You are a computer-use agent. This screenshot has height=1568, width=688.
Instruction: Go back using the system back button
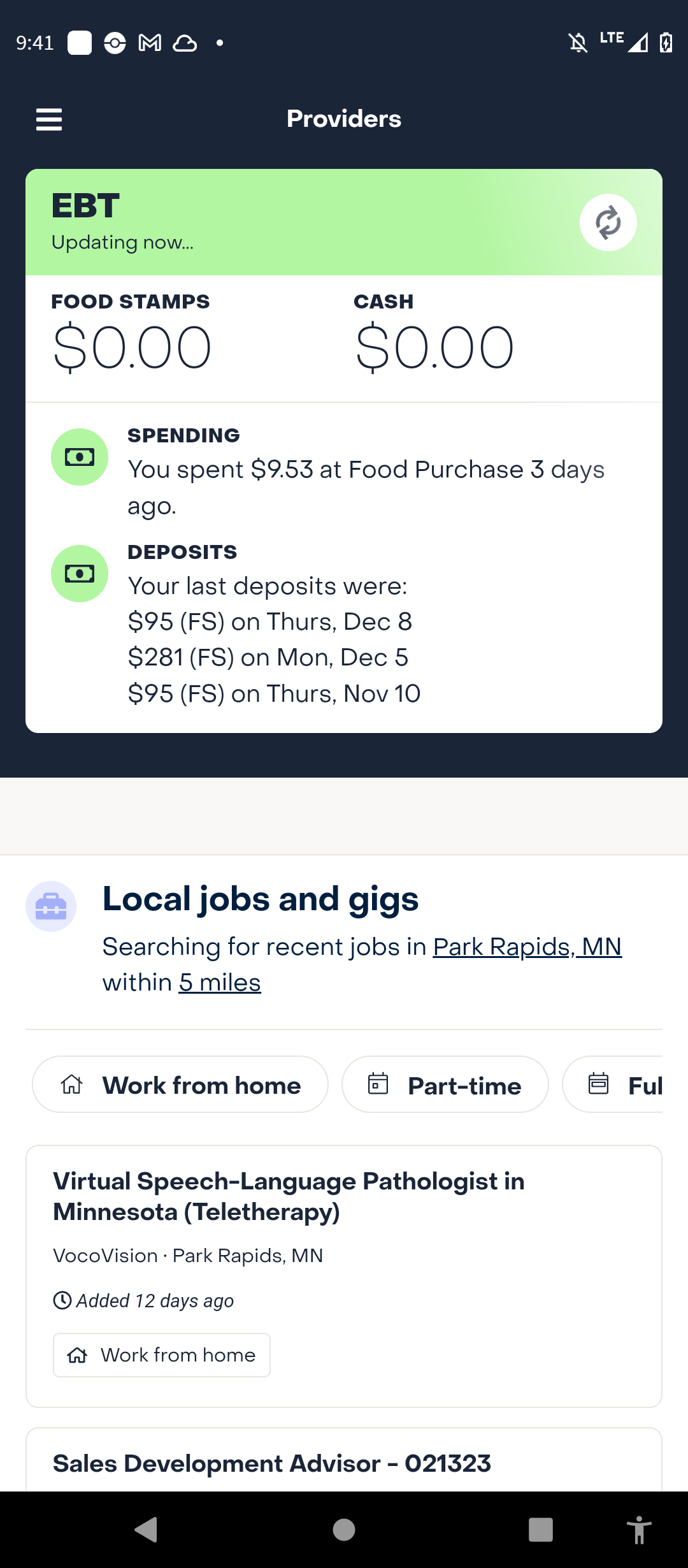click(147, 1529)
